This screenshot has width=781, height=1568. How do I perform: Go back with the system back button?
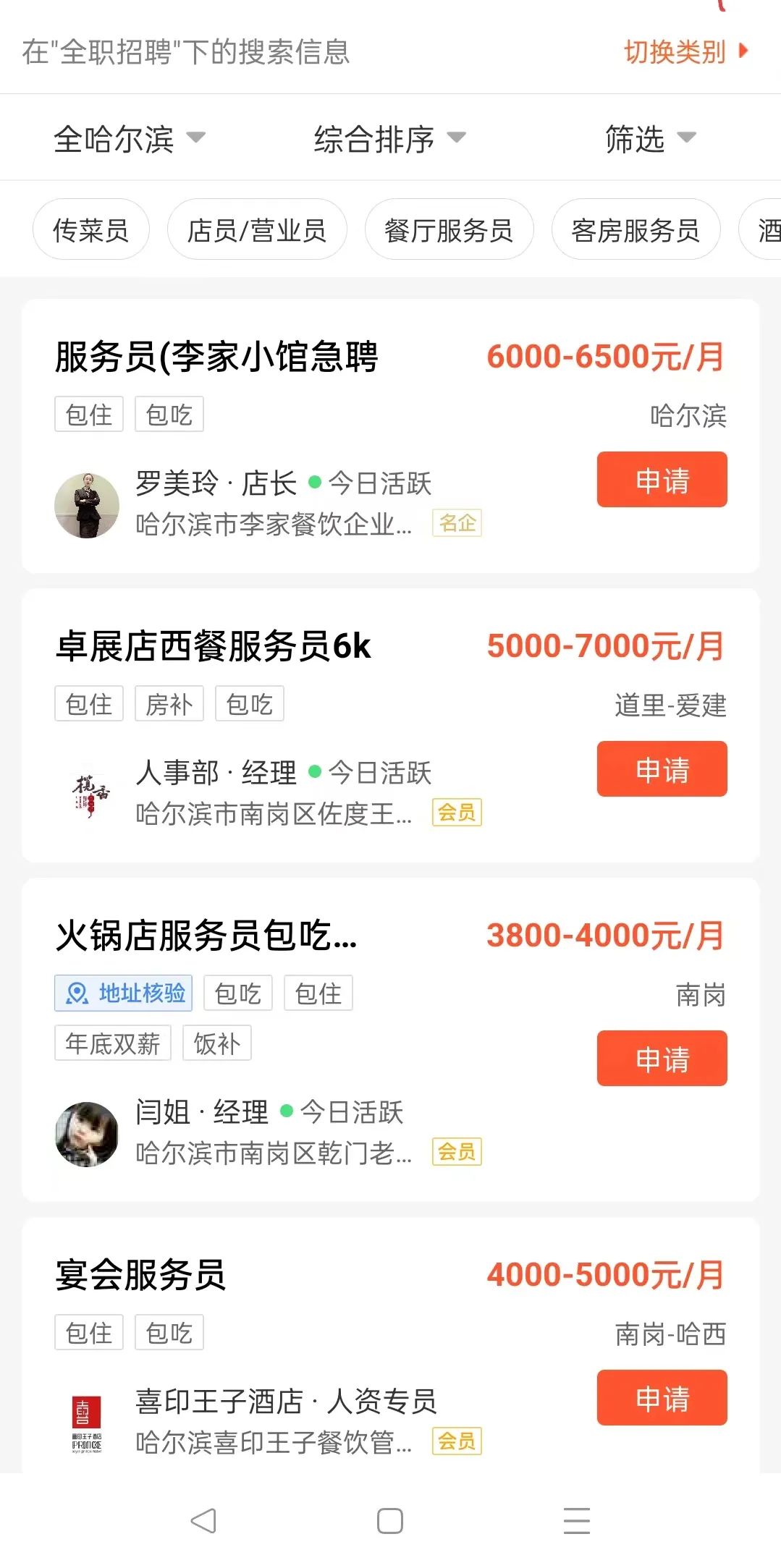pos(203,1520)
